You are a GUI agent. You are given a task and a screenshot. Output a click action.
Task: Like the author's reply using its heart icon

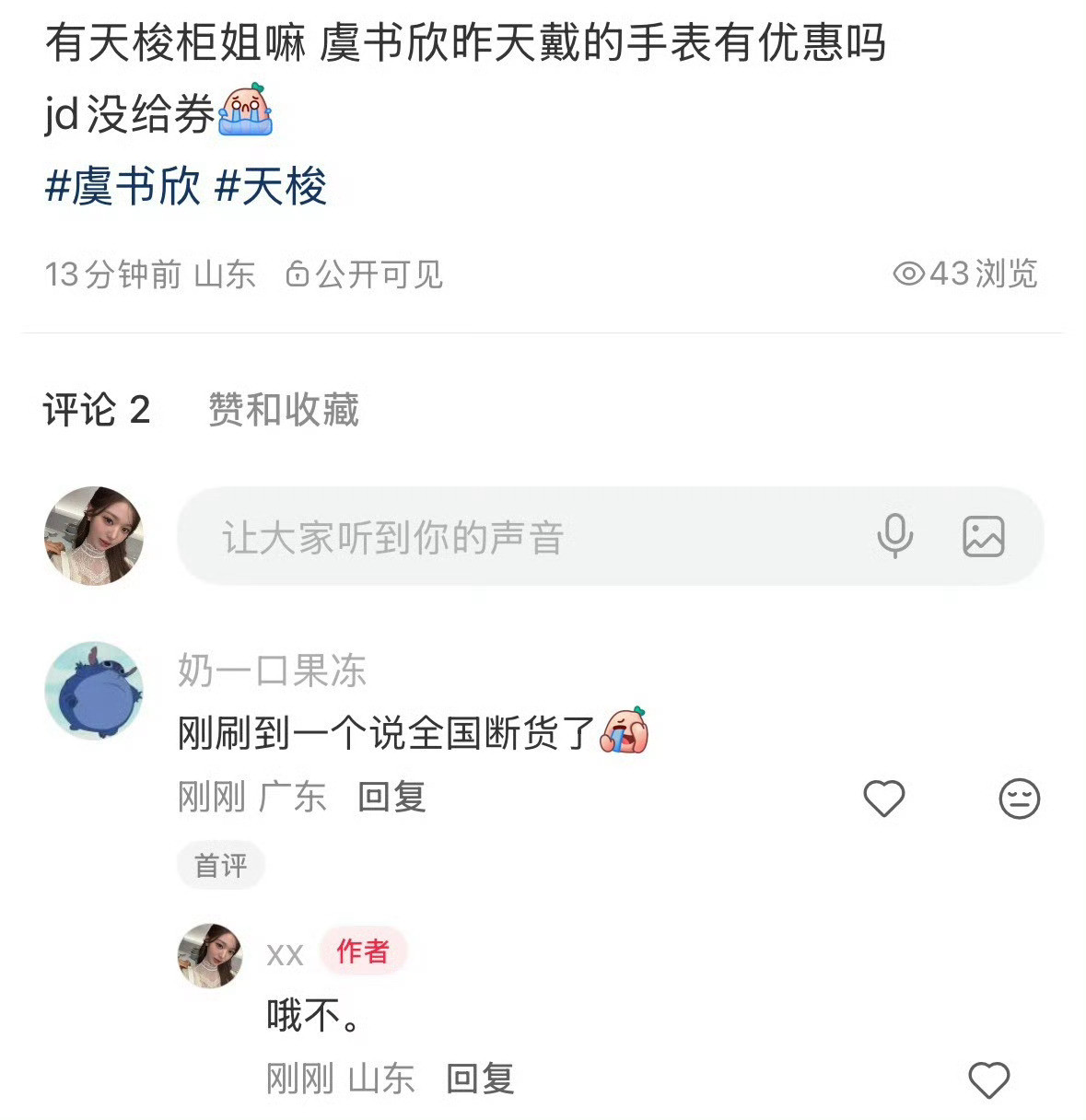pos(990,1078)
